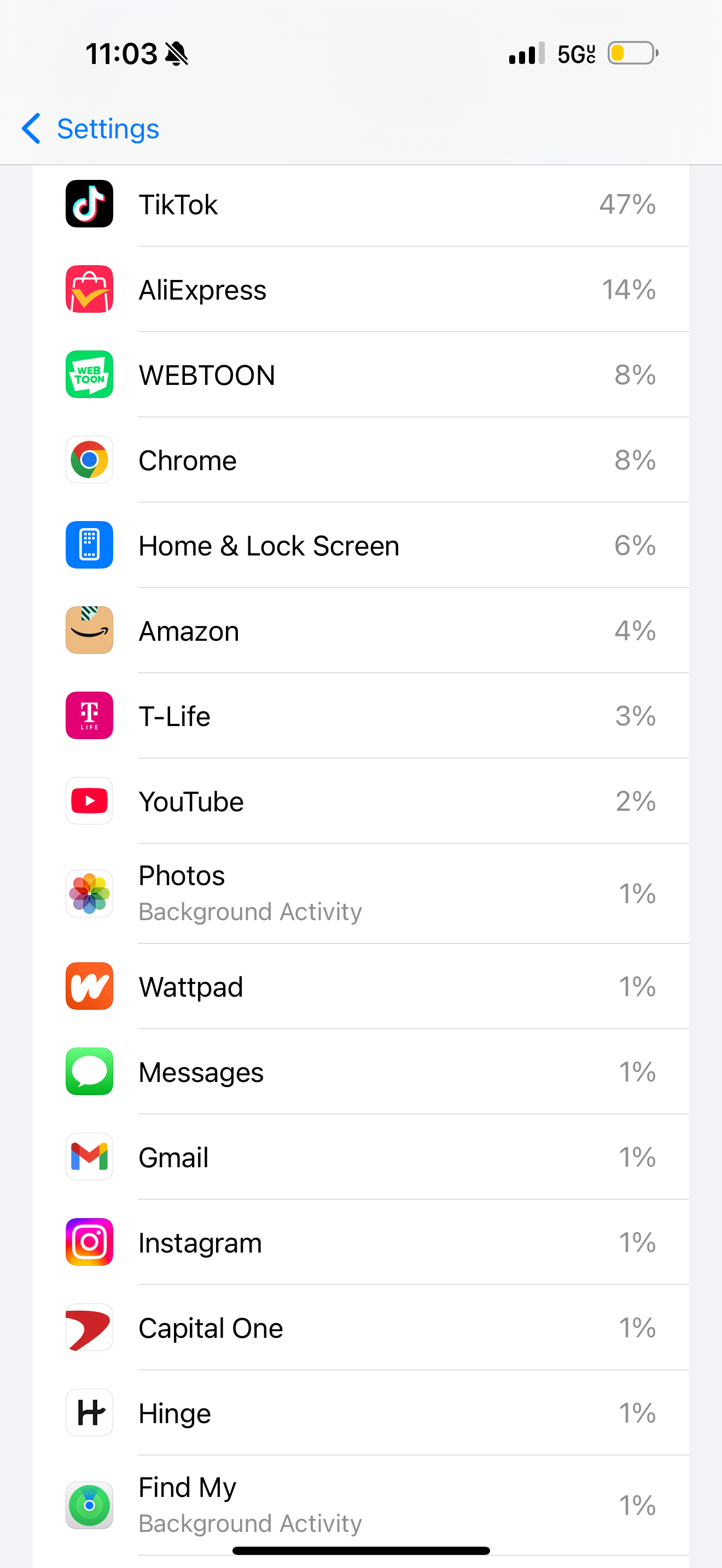Tap the Amazon battery usage row
The image size is (722, 1568).
360,630
